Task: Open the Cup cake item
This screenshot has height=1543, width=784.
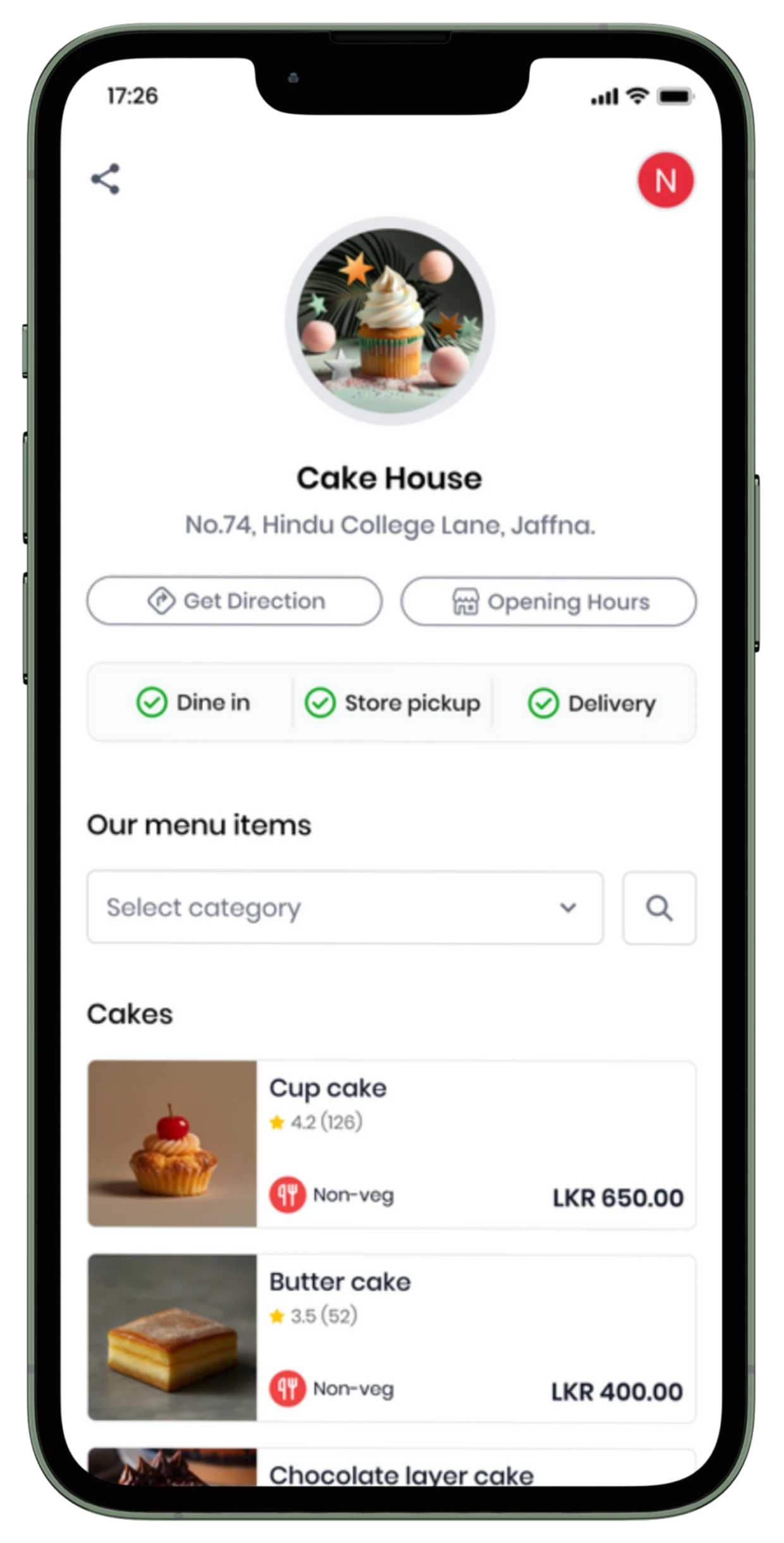Action: coord(391,1144)
